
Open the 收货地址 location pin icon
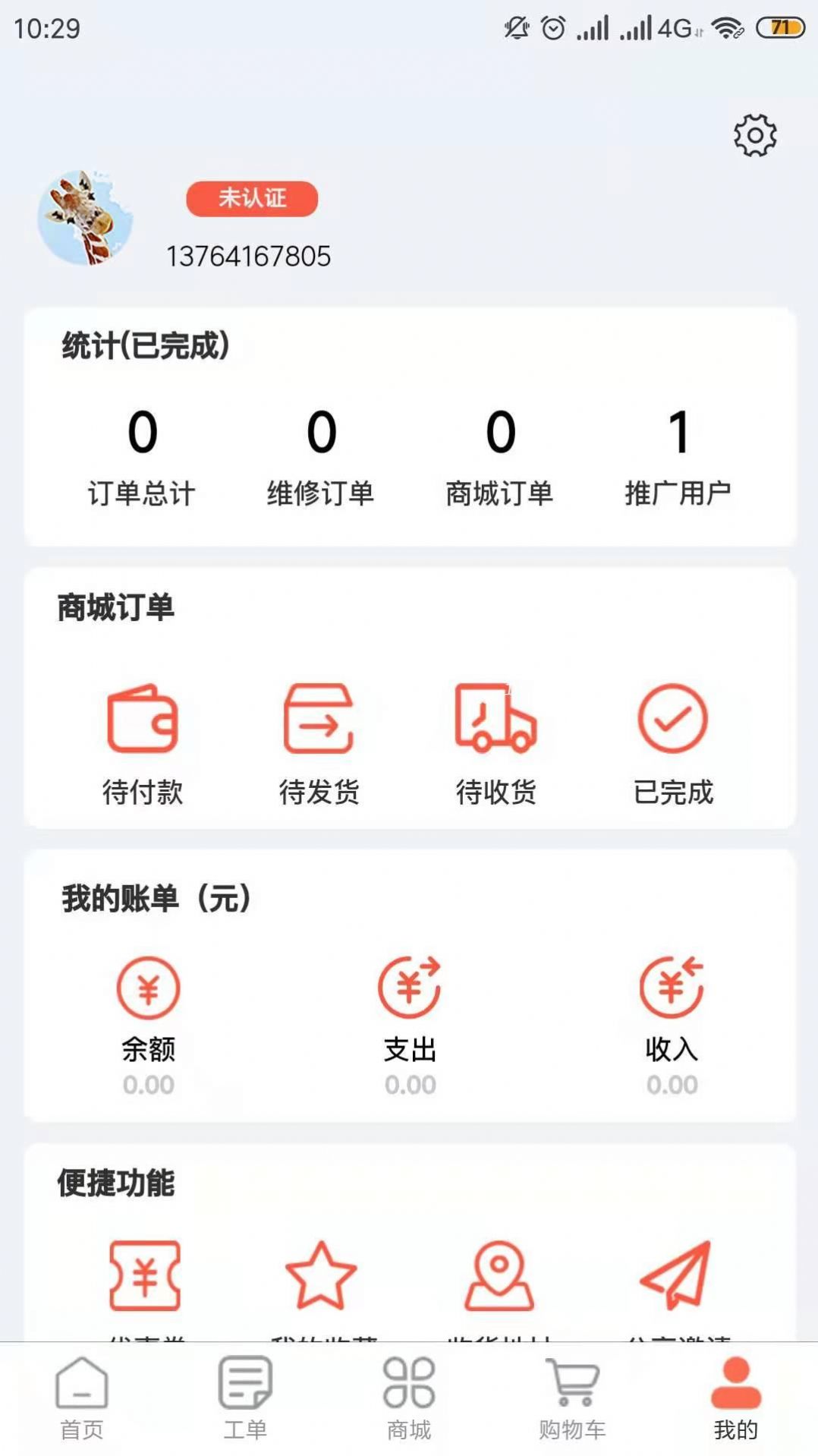coord(497,1278)
